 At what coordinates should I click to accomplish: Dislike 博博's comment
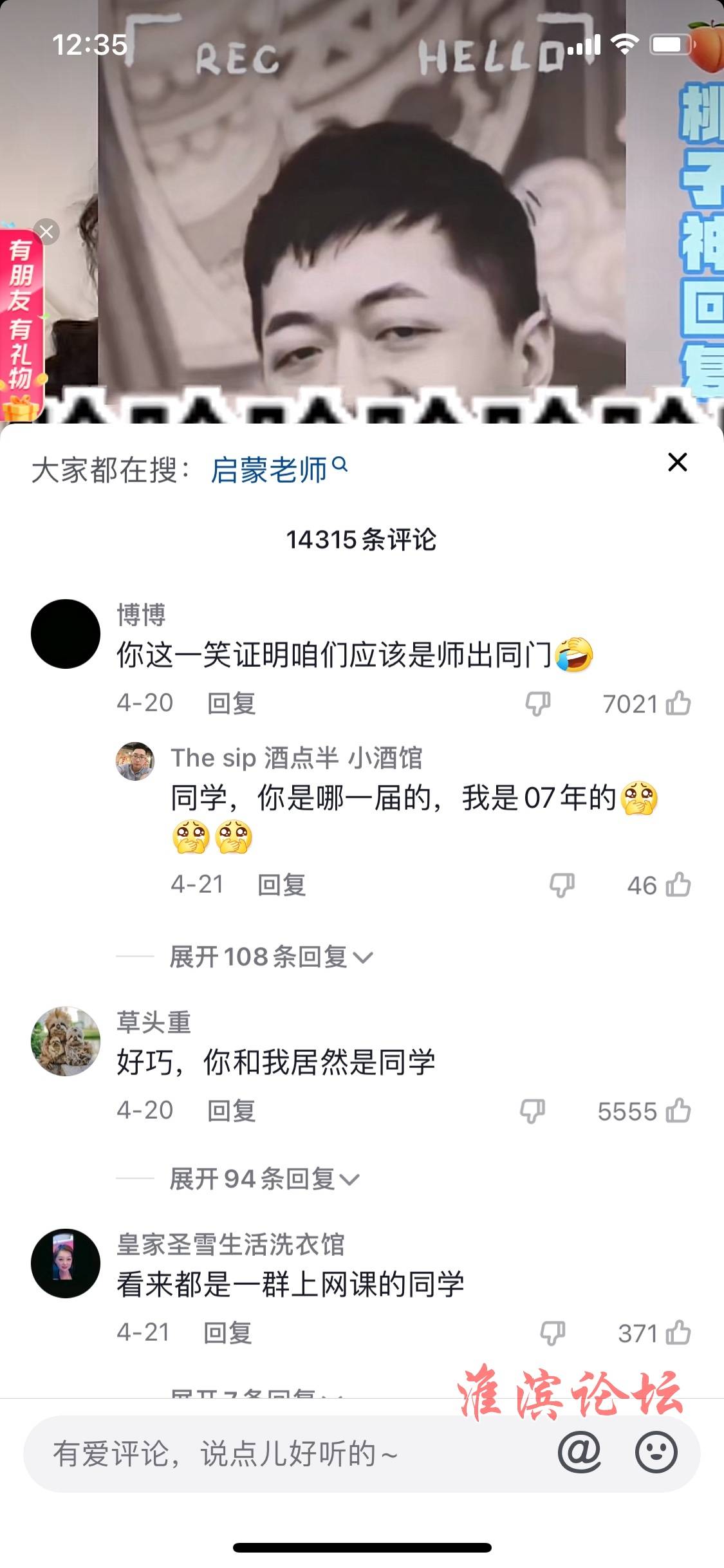coord(538,704)
